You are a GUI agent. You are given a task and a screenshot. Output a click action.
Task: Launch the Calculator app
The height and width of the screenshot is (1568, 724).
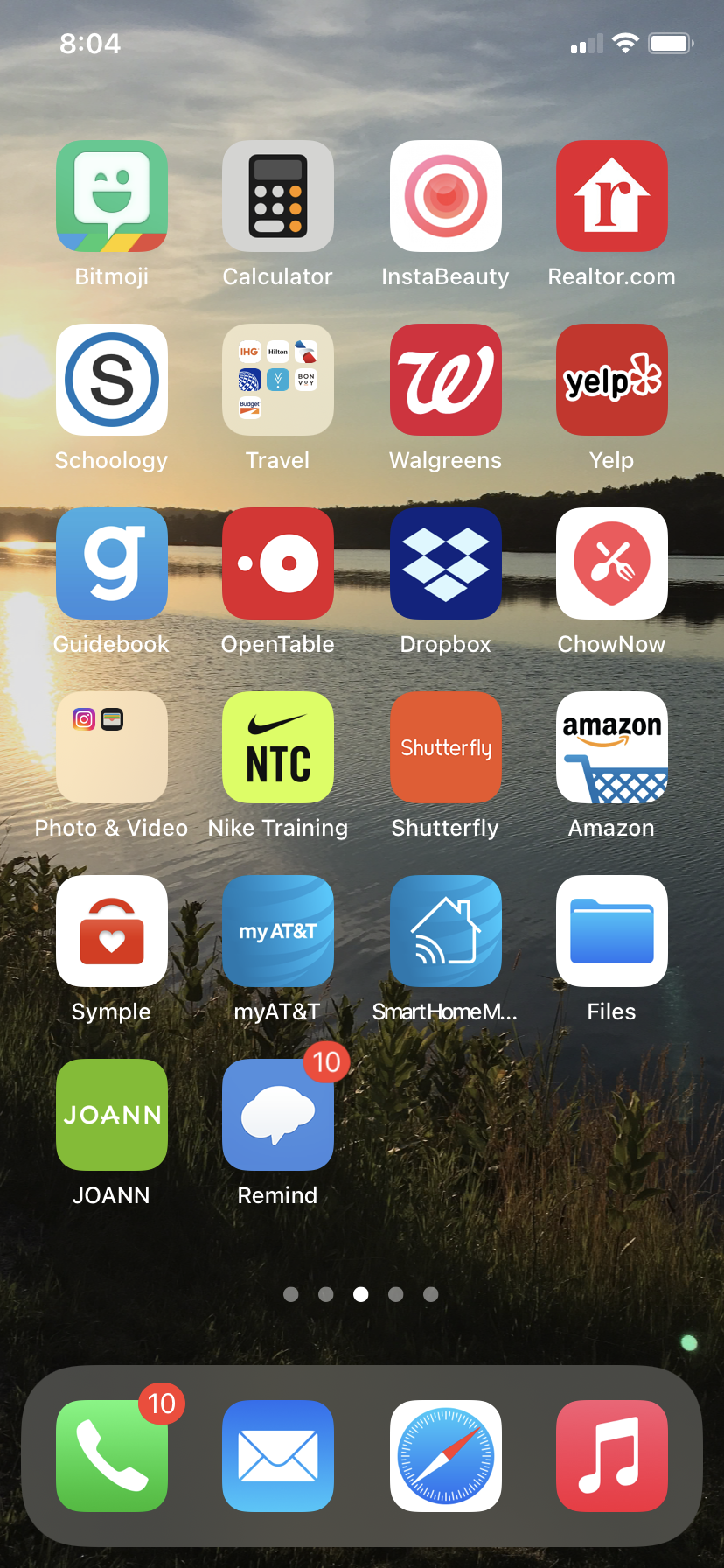point(278,196)
